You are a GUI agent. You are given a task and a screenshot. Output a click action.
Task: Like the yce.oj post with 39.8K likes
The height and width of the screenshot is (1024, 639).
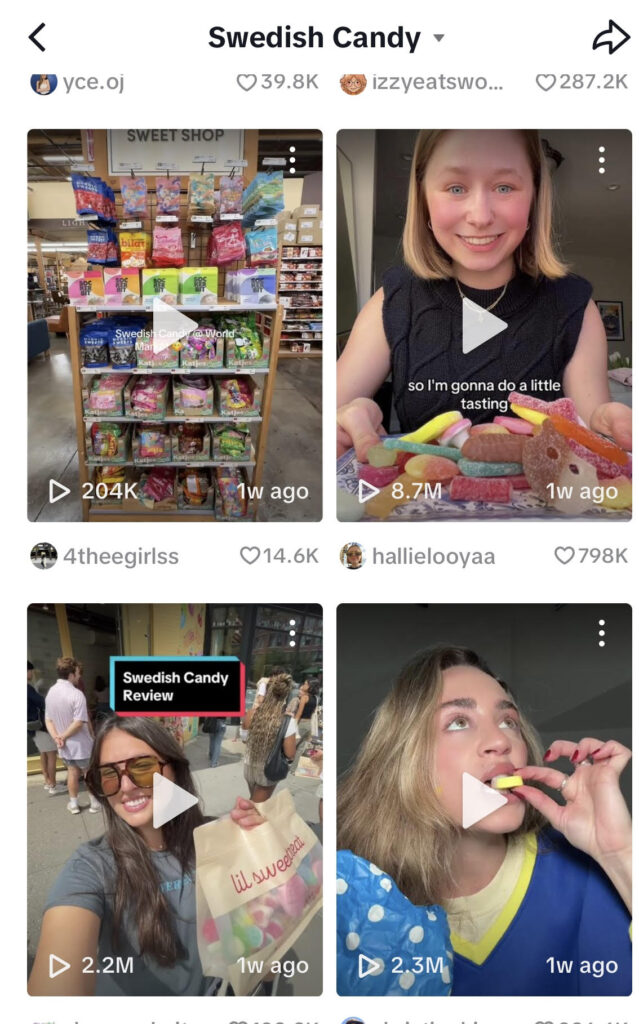click(247, 83)
